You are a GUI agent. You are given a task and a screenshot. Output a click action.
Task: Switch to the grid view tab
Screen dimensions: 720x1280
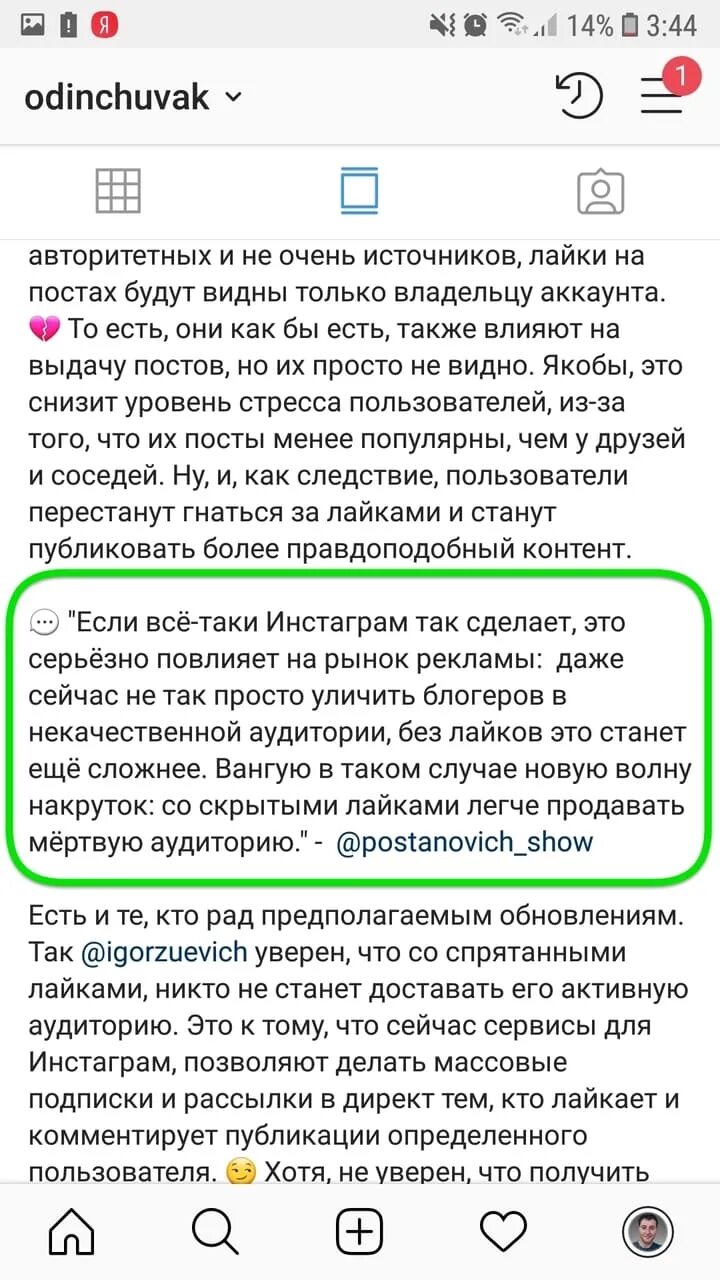[118, 190]
